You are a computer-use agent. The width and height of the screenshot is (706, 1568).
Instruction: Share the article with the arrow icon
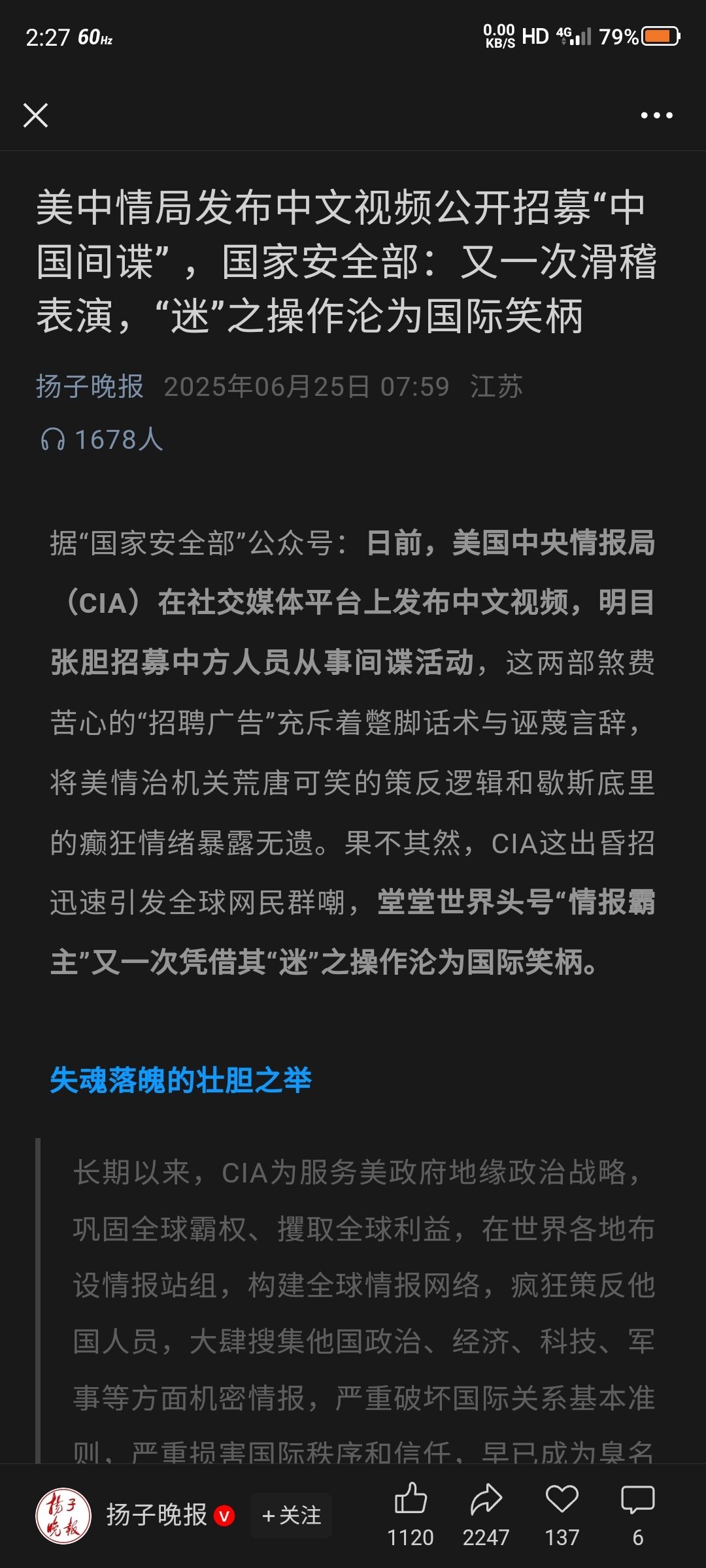click(486, 1501)
